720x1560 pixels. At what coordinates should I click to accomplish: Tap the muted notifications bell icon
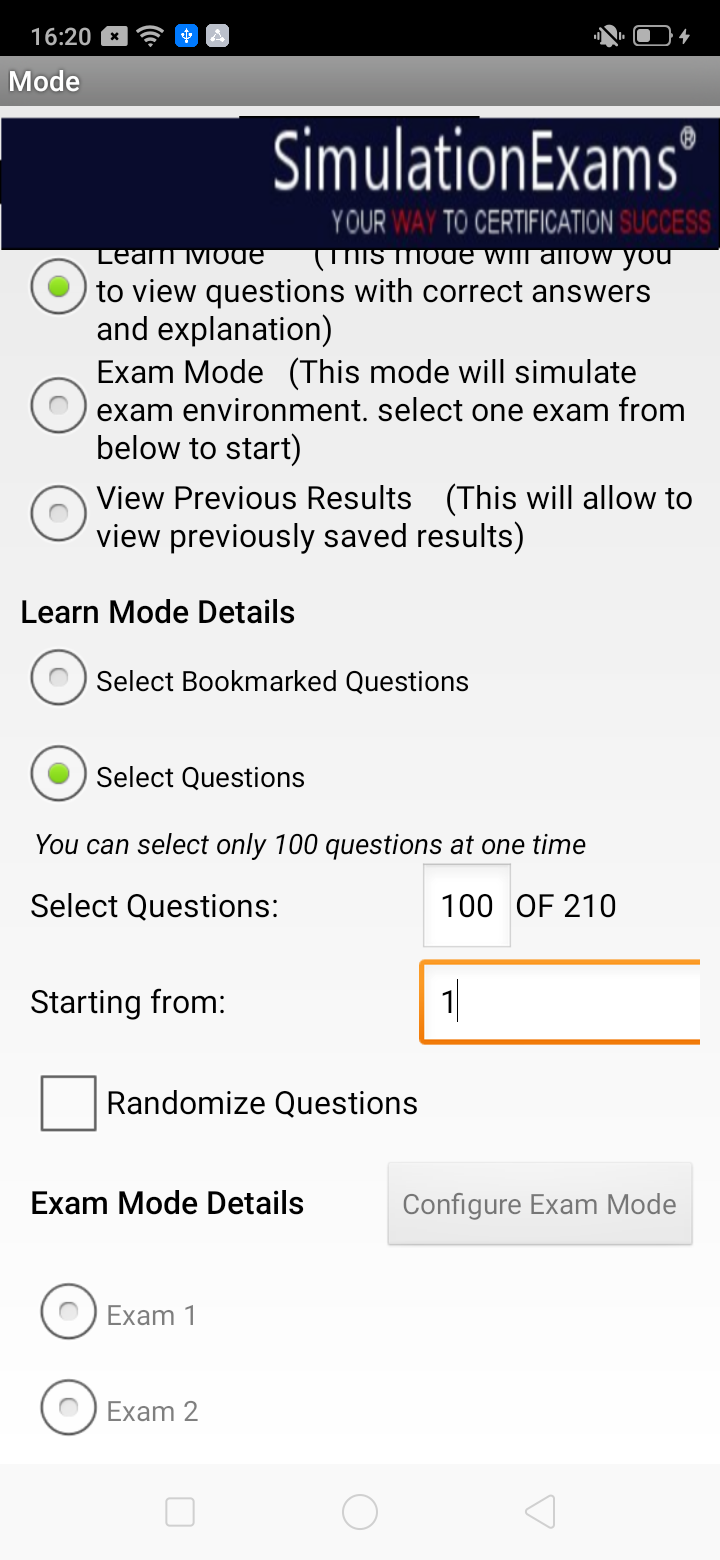608,36
